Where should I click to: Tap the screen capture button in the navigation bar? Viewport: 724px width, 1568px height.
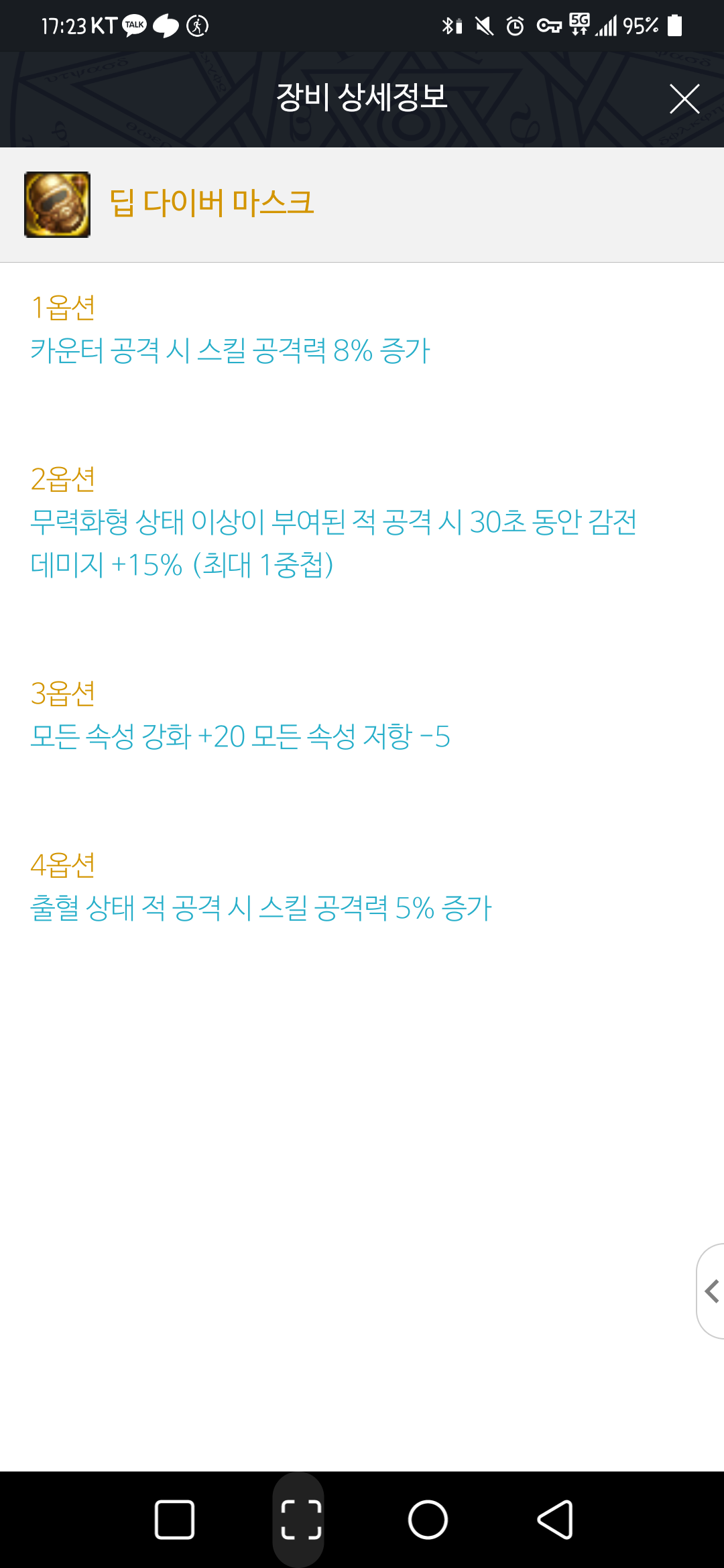pos(301,1520)
